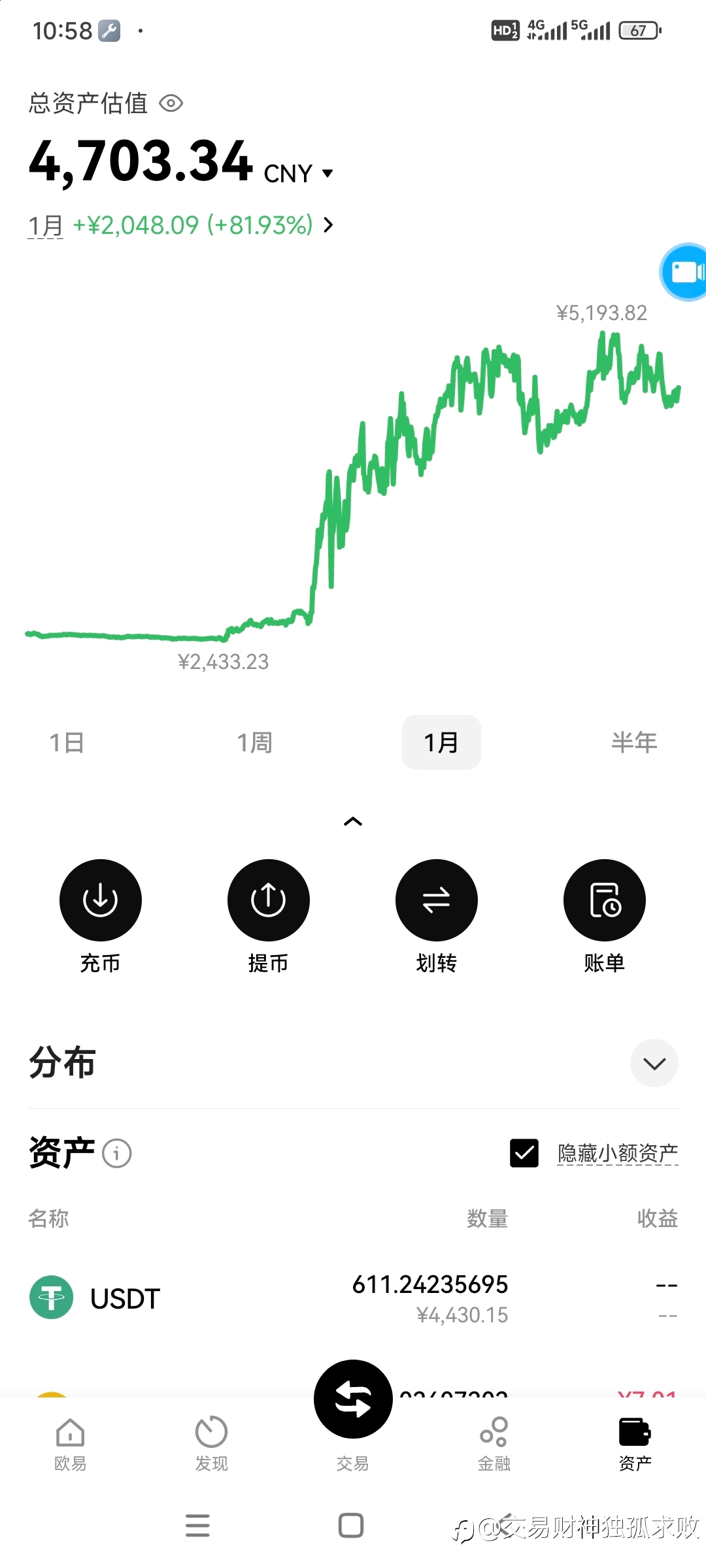This screenshot has height=1568, width=706.
Task: Switch the chart to 1周
Action: [254, 743]
